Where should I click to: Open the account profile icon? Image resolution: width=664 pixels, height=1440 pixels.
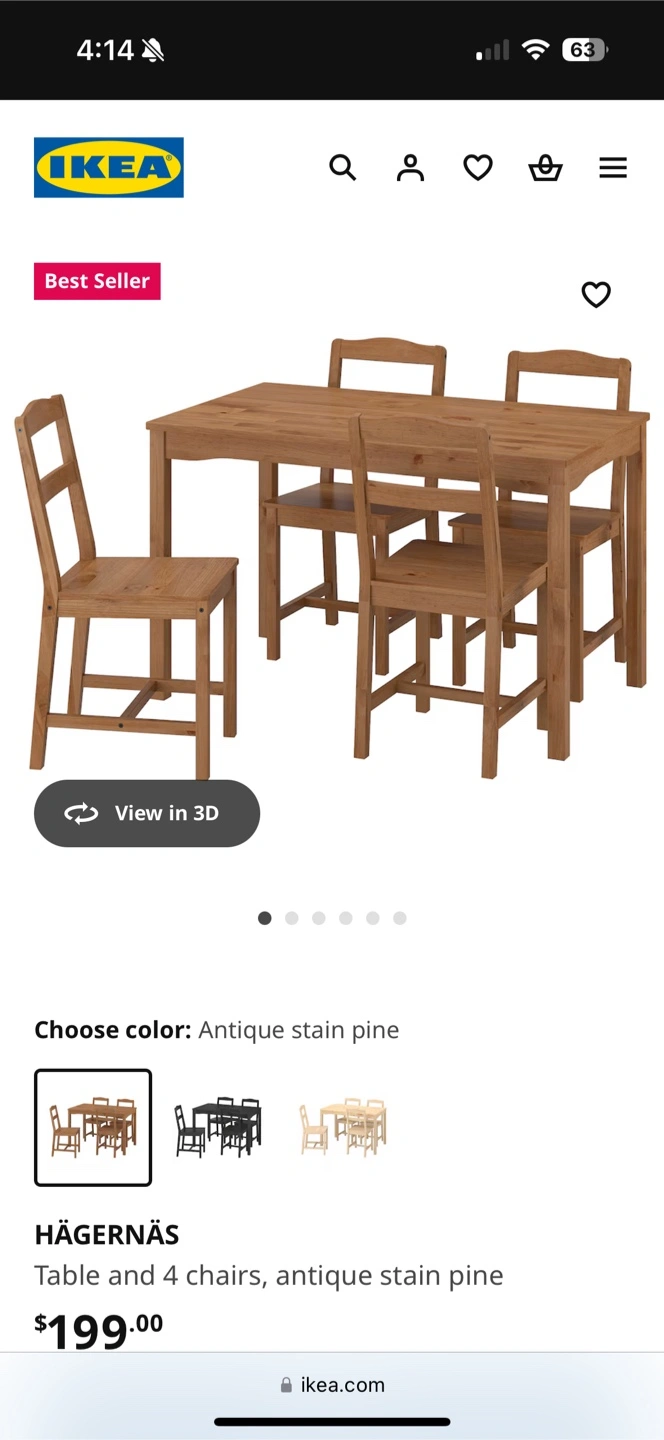click(410, 168)
